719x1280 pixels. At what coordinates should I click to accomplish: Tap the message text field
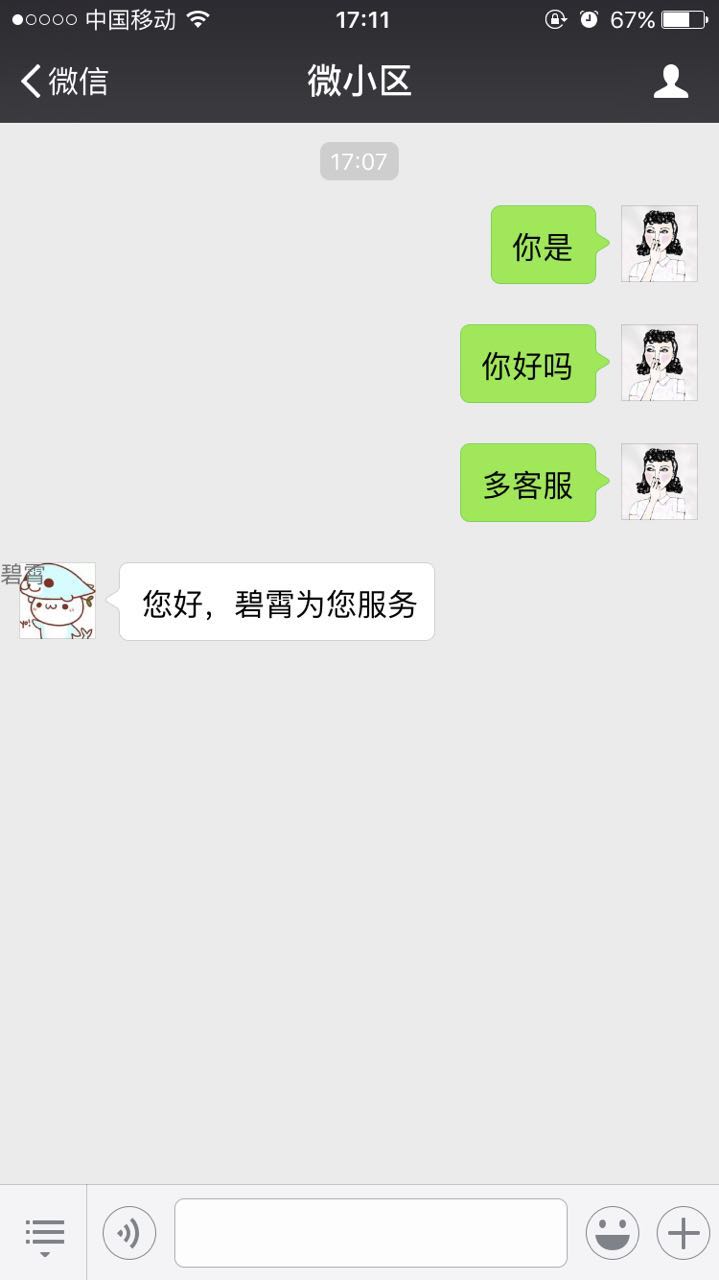click(371, 1233)
